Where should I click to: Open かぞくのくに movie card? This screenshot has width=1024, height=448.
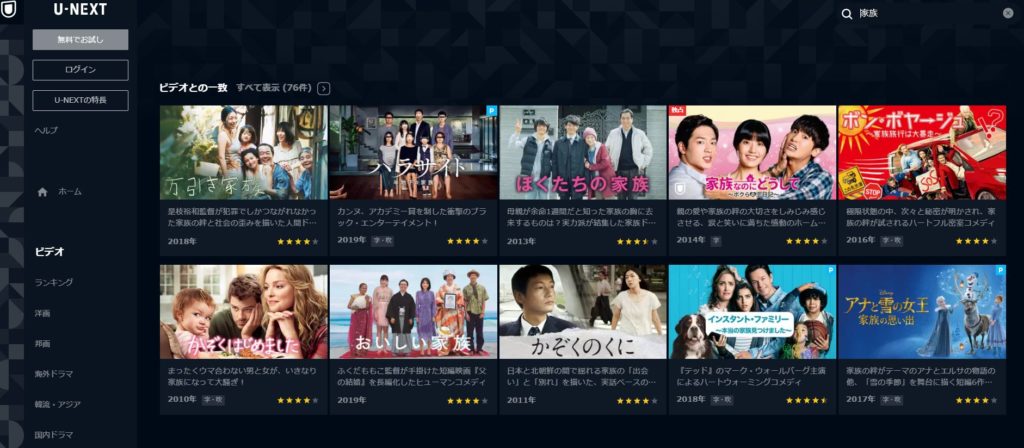[582, 312]
